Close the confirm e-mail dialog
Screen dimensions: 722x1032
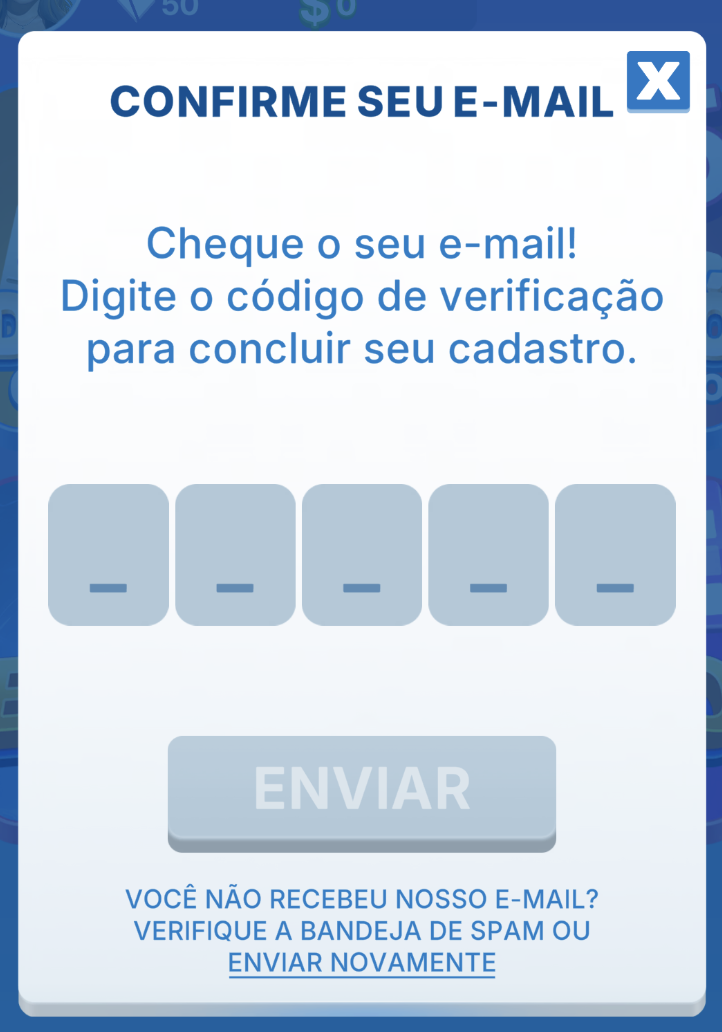658,81
